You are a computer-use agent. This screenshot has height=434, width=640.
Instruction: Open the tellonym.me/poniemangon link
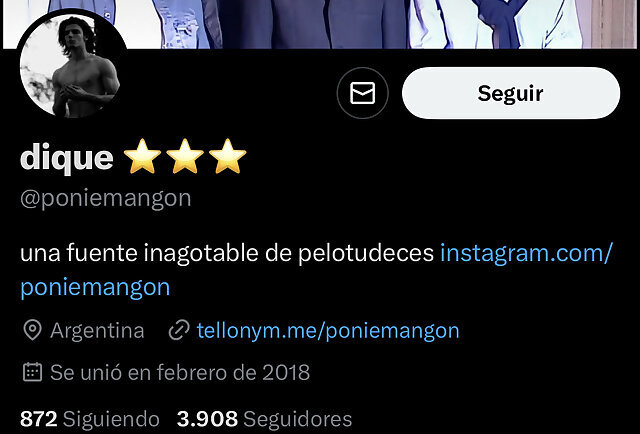[x=328, y=330]
